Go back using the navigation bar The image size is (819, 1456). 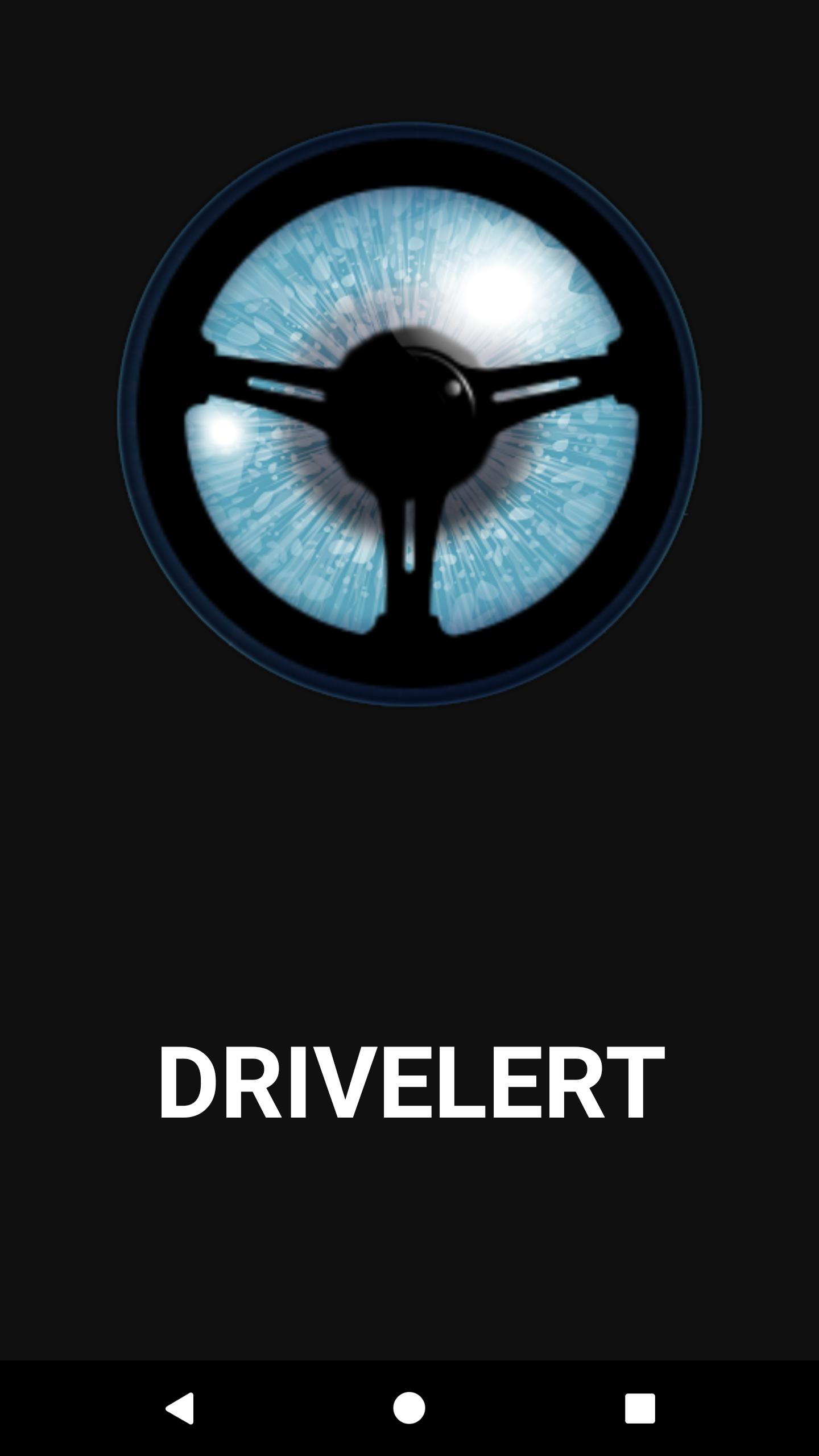(x=180, y=1408)
